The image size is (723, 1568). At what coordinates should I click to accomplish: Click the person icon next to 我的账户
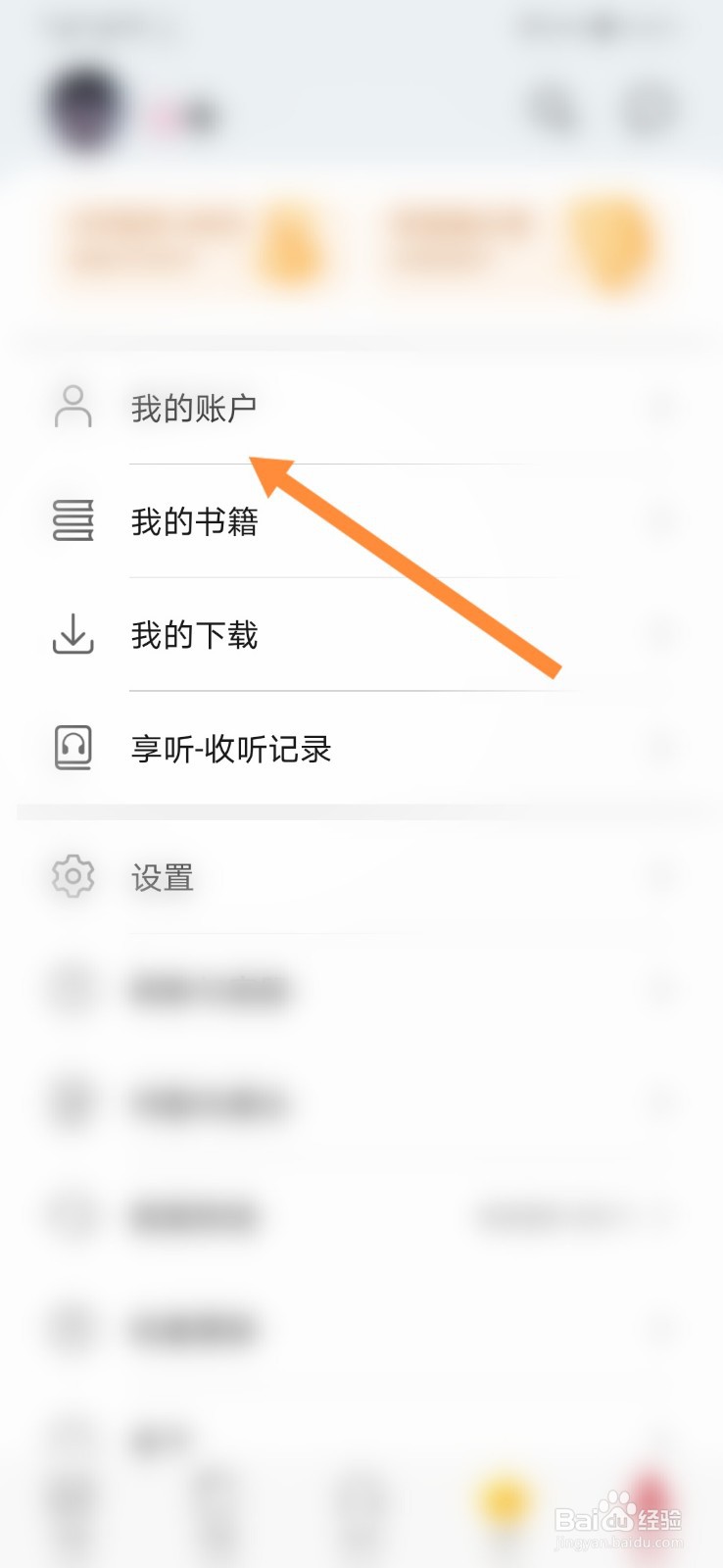coord(71,405)
